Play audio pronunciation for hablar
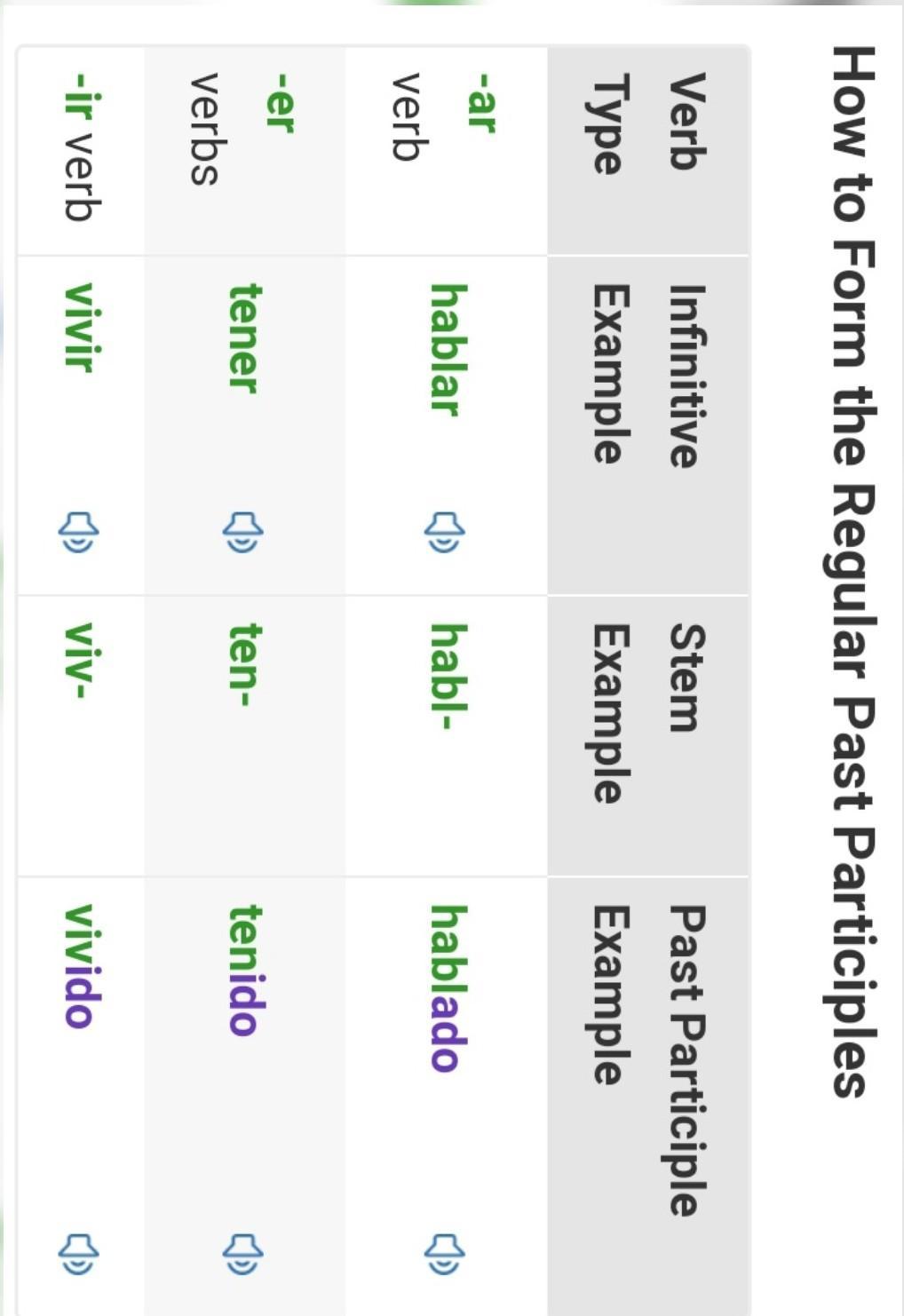 tap(444, 531)
